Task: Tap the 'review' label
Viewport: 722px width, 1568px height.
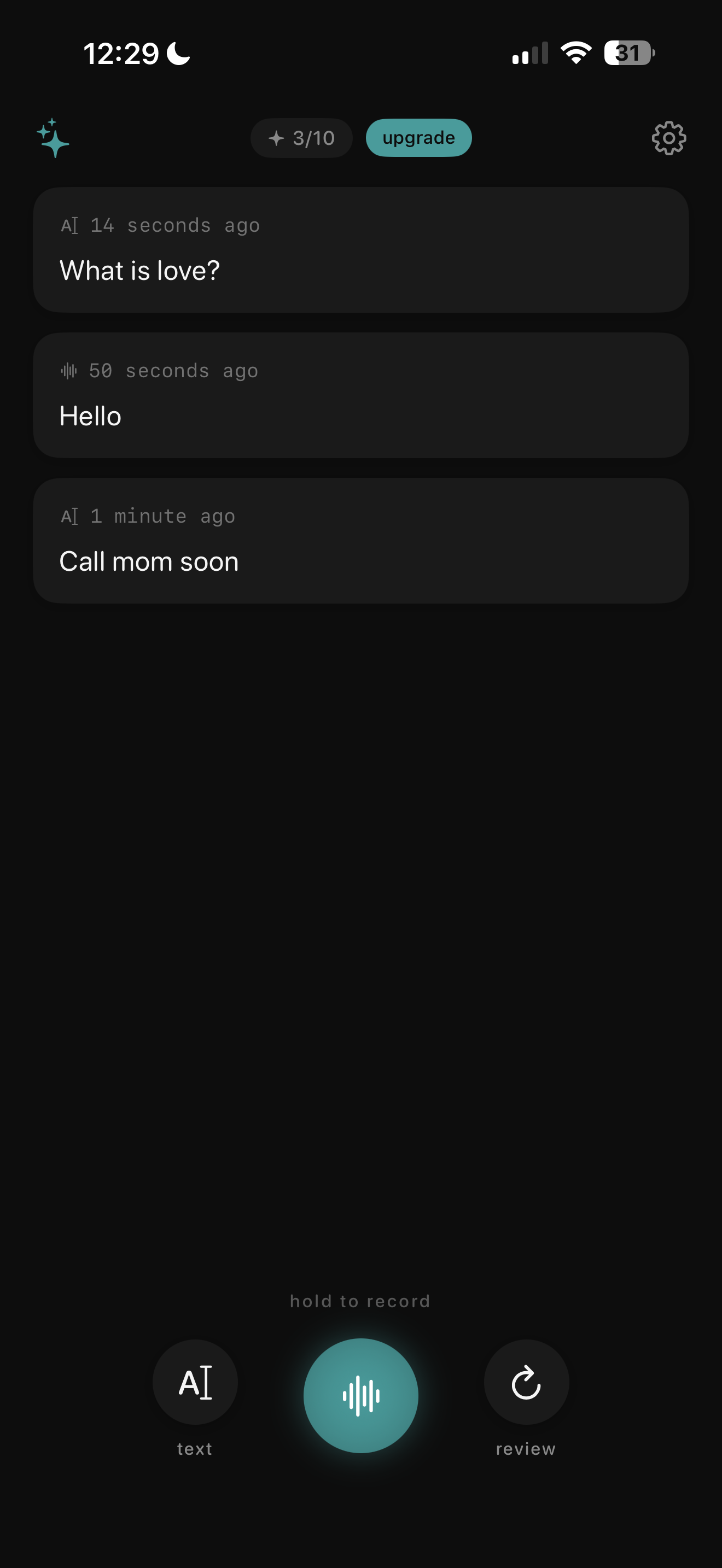Action: (526, 1449)
